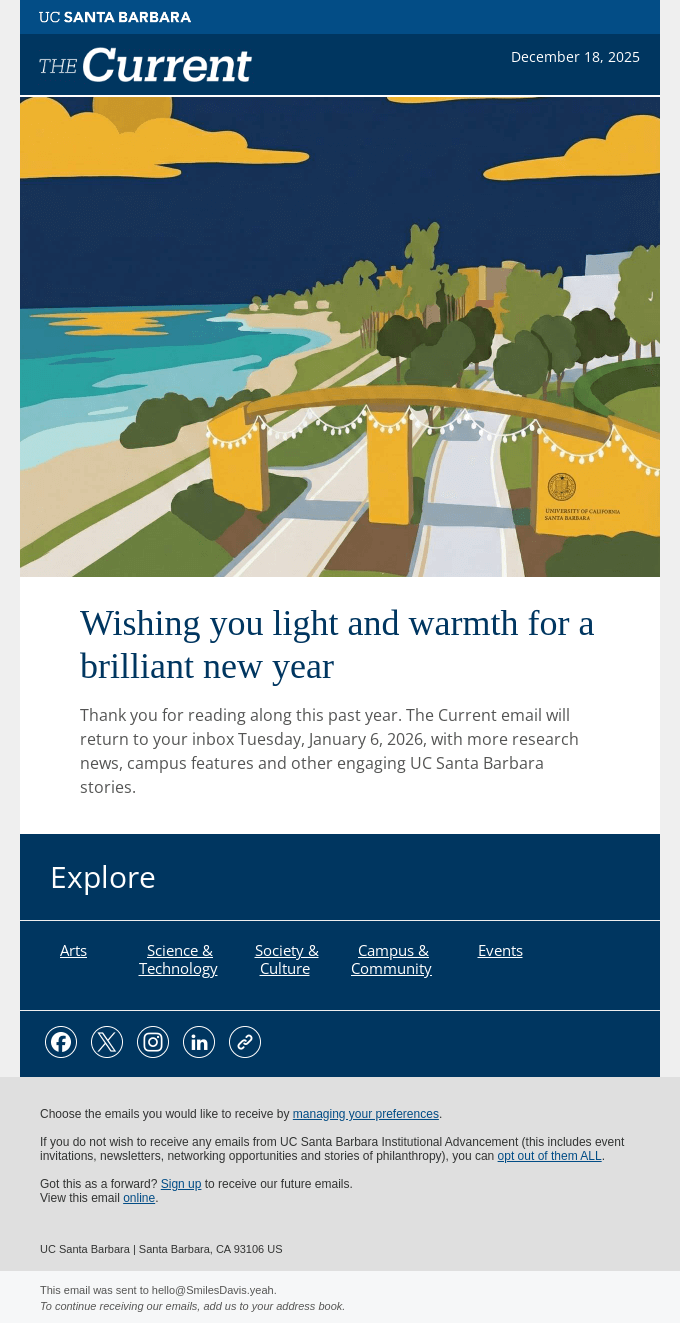Open the X (Twitter) icon
Viewport: 680px width, 1323px height.
tap(107, 1042)
